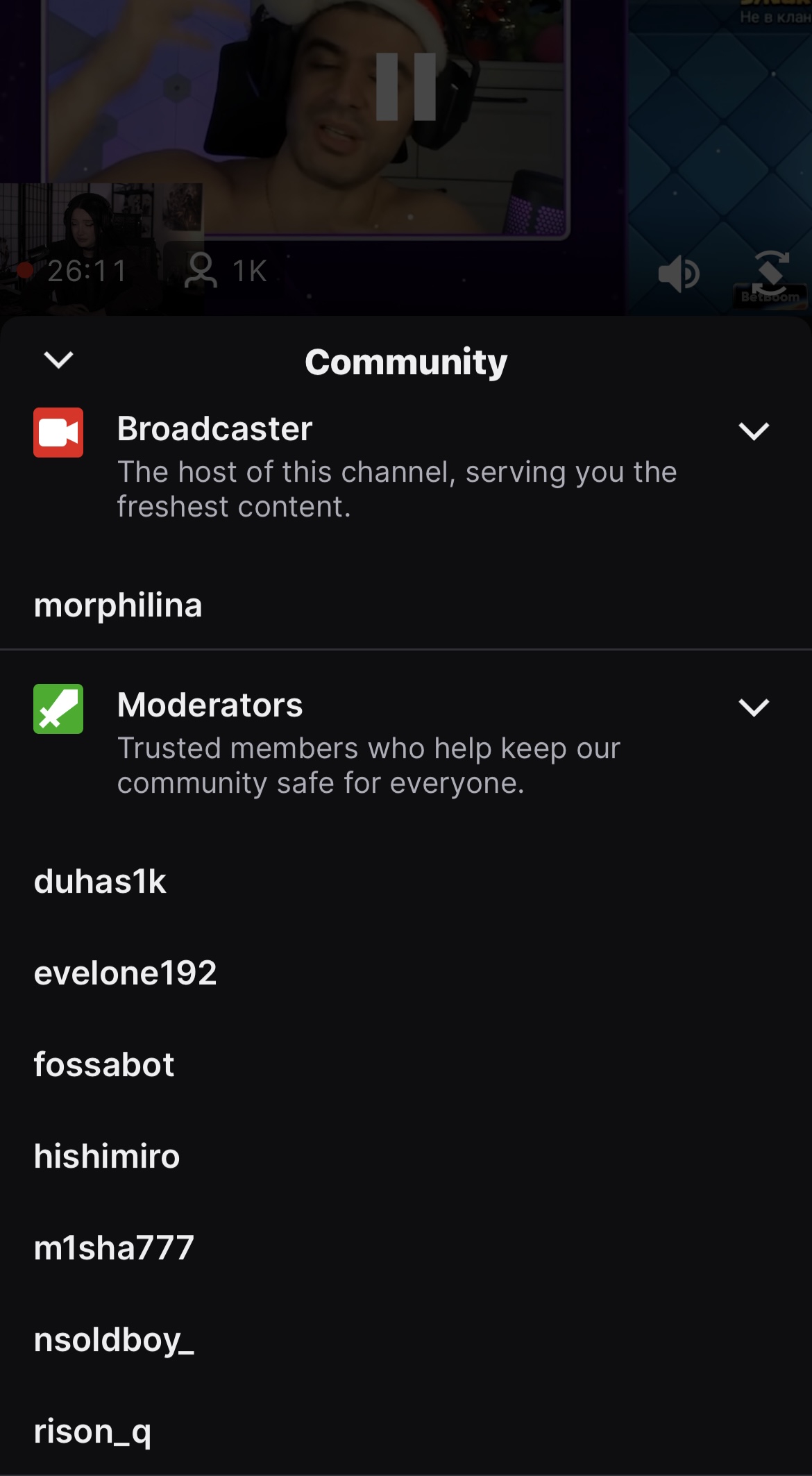Collapse the Broadcaster section
812x1476 pixels.
[753, 431]
